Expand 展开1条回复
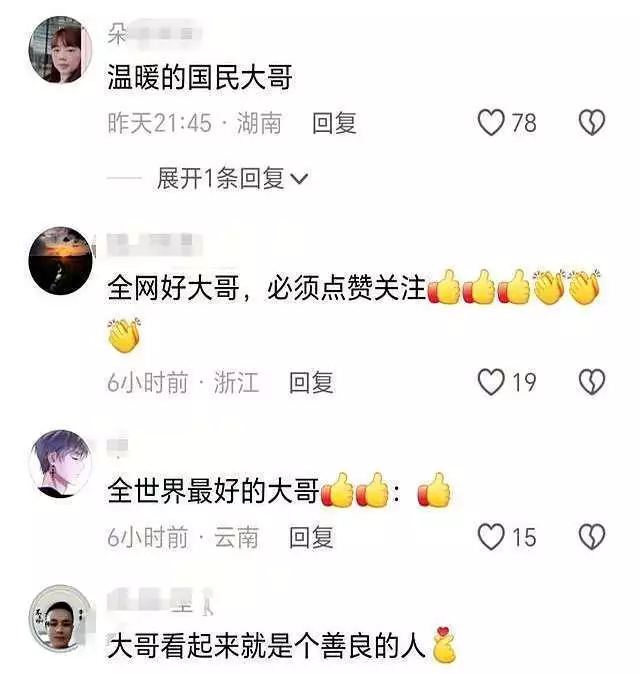Image resolution: width=640 pixels, height=674 pixels. coord(232,179)
